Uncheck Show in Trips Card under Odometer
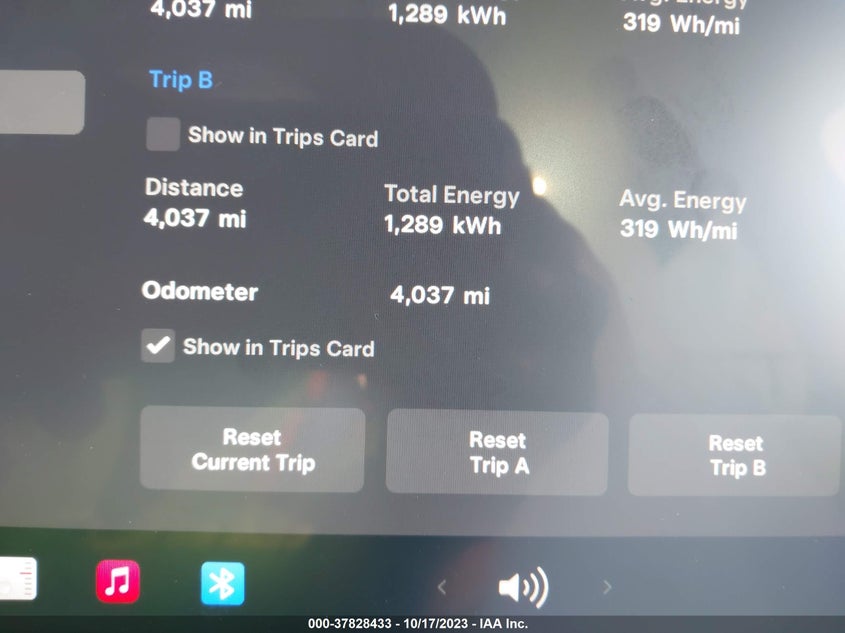Image resolution: width=845 pixels, height=633 pixels. pos(158,346)
